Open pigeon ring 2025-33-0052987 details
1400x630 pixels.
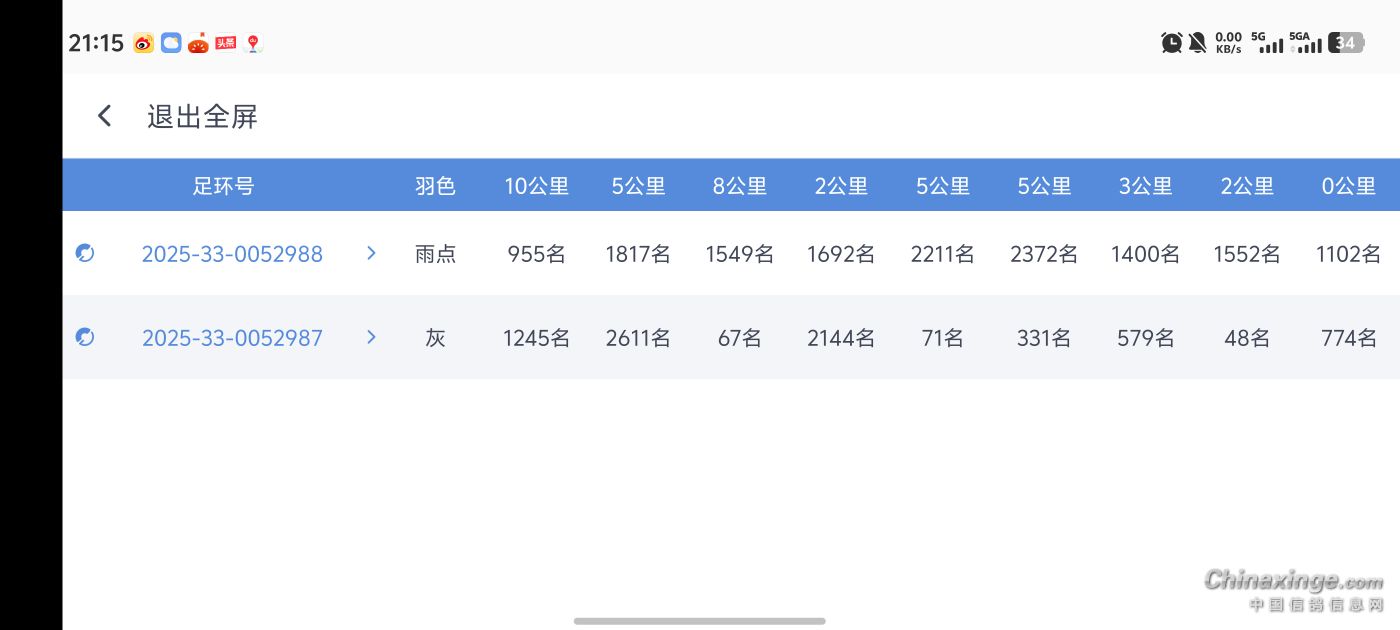point(232,338)
